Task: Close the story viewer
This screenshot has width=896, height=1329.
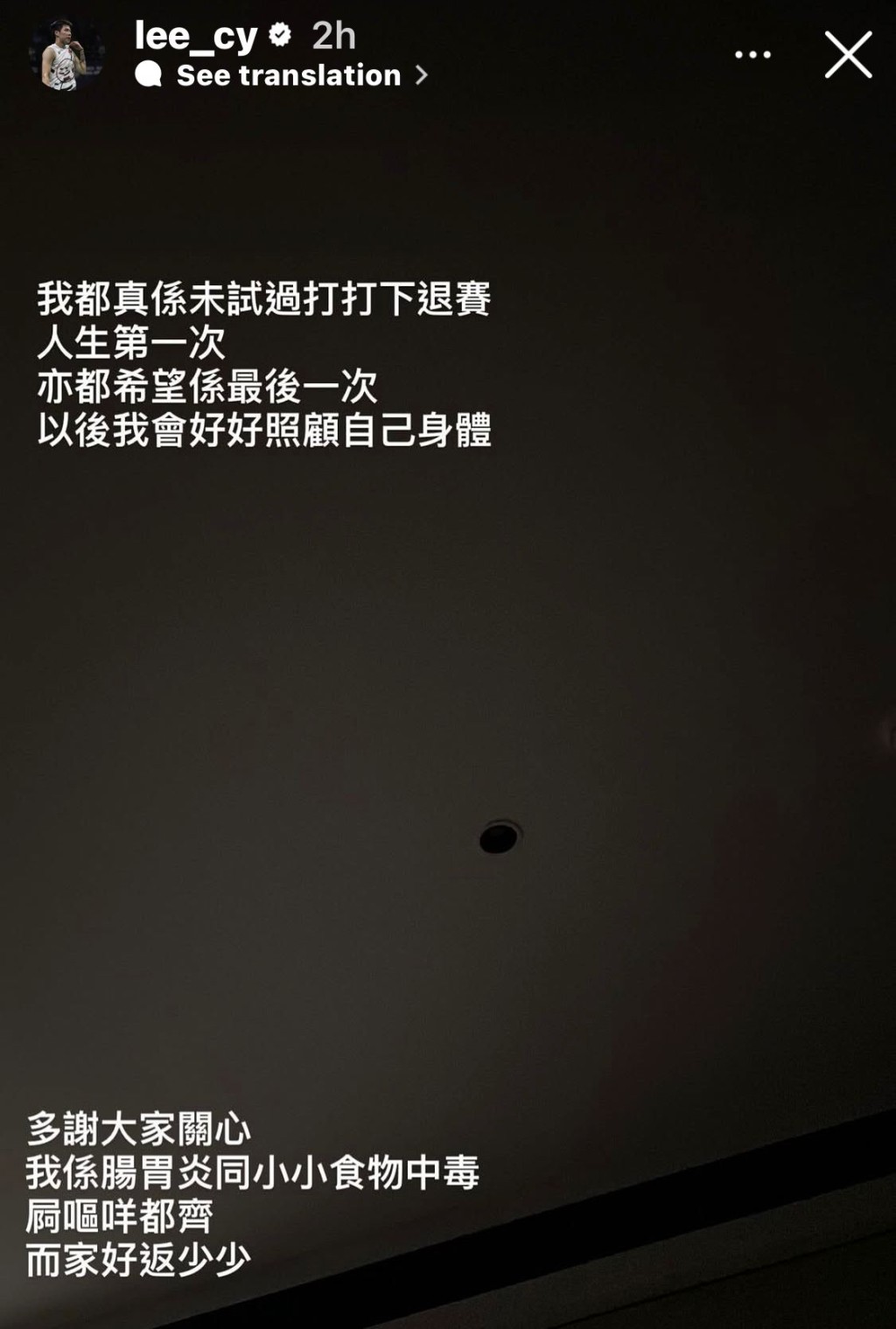Action: point(848,55)
